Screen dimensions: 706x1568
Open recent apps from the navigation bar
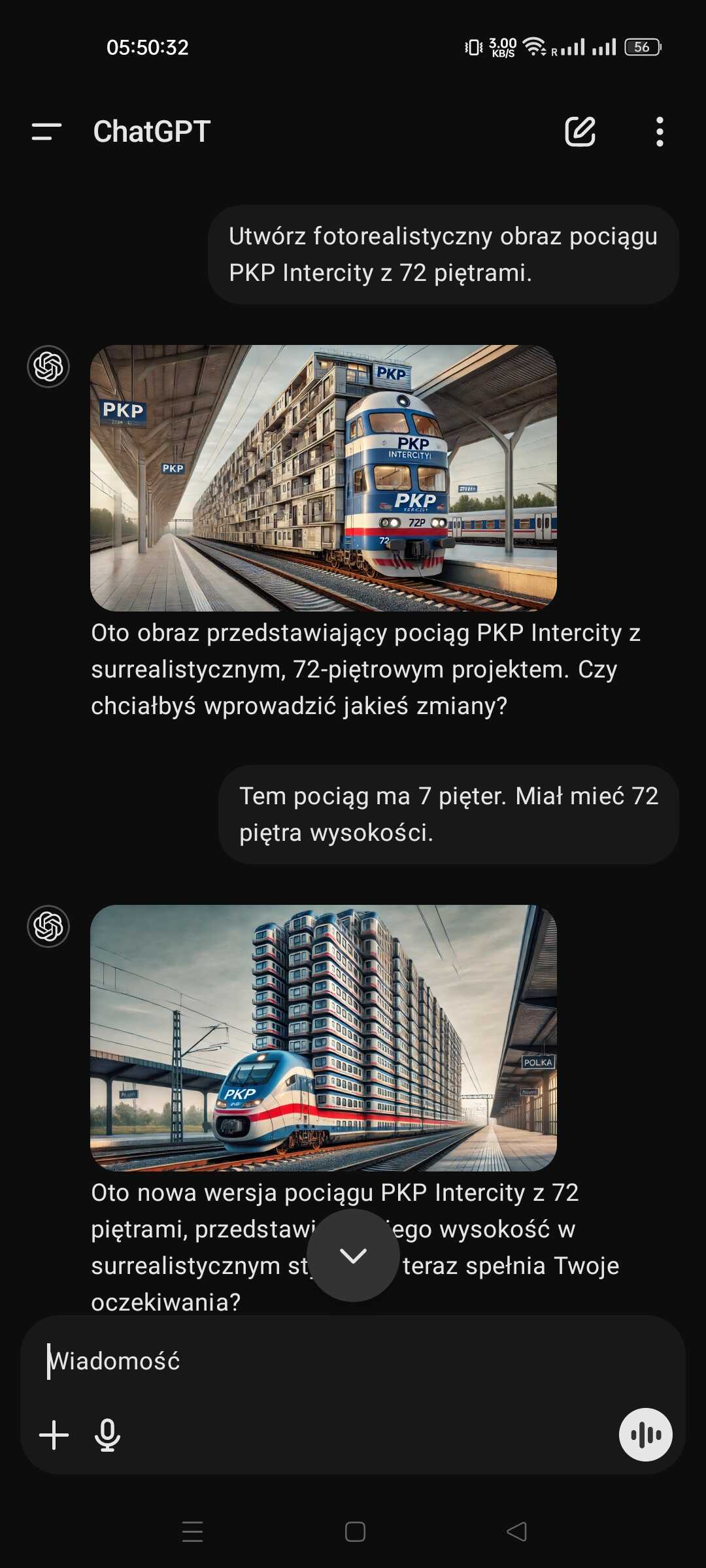192,1531
